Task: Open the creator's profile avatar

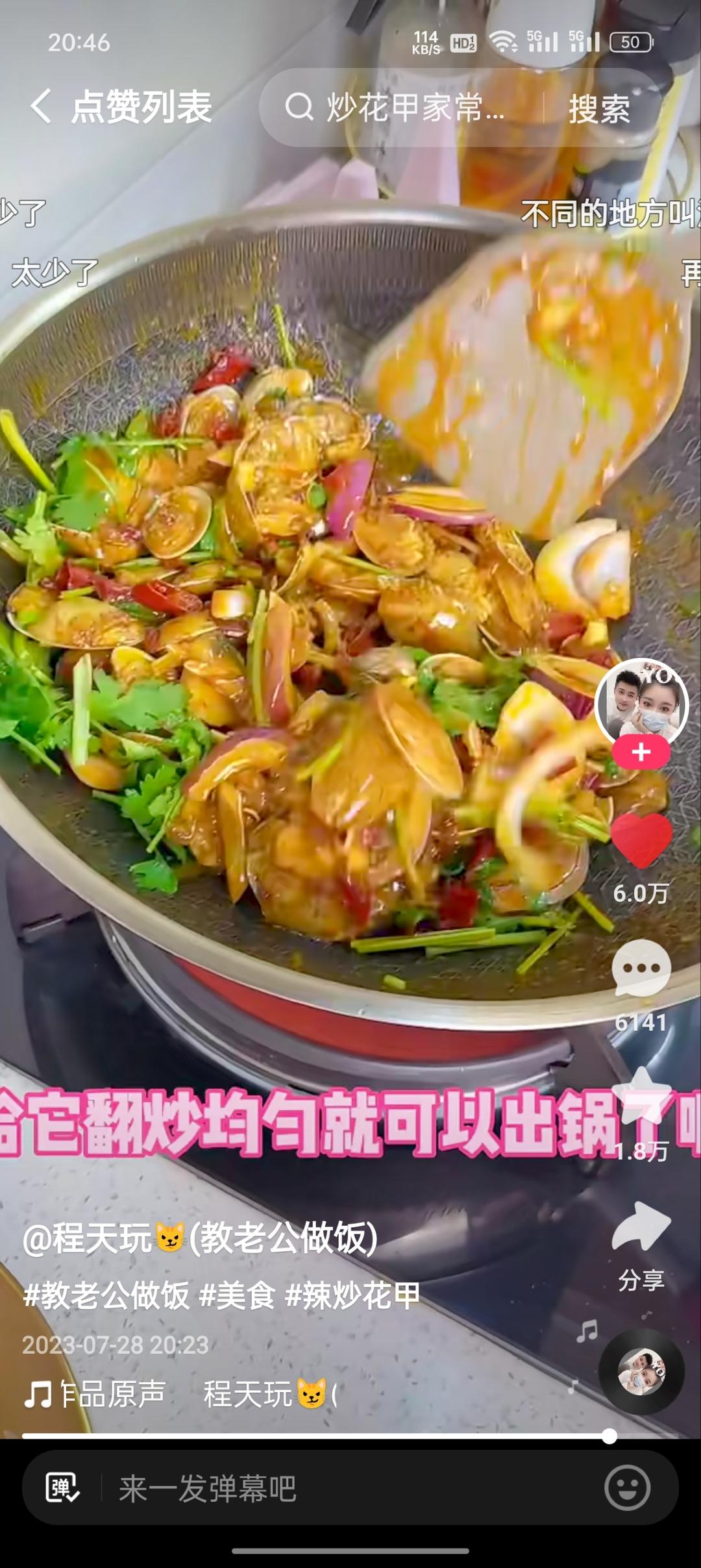Action: (x=641, y=704)
